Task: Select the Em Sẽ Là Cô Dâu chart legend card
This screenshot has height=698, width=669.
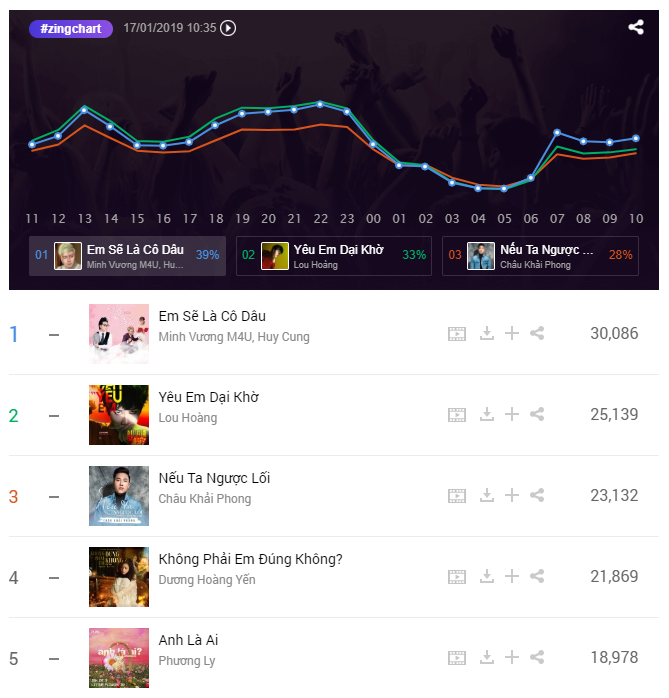Action: point(127,255)
